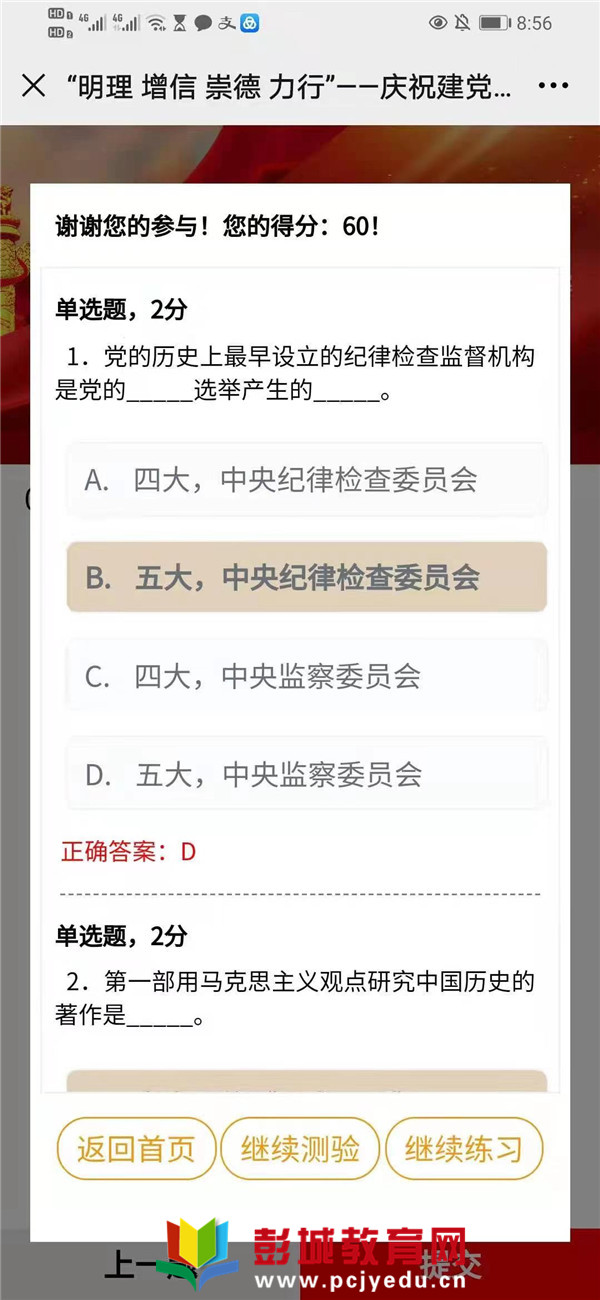Open the three-dot overflow menu
Viewport: 600px width, 1300px height.
click(553, 86)
